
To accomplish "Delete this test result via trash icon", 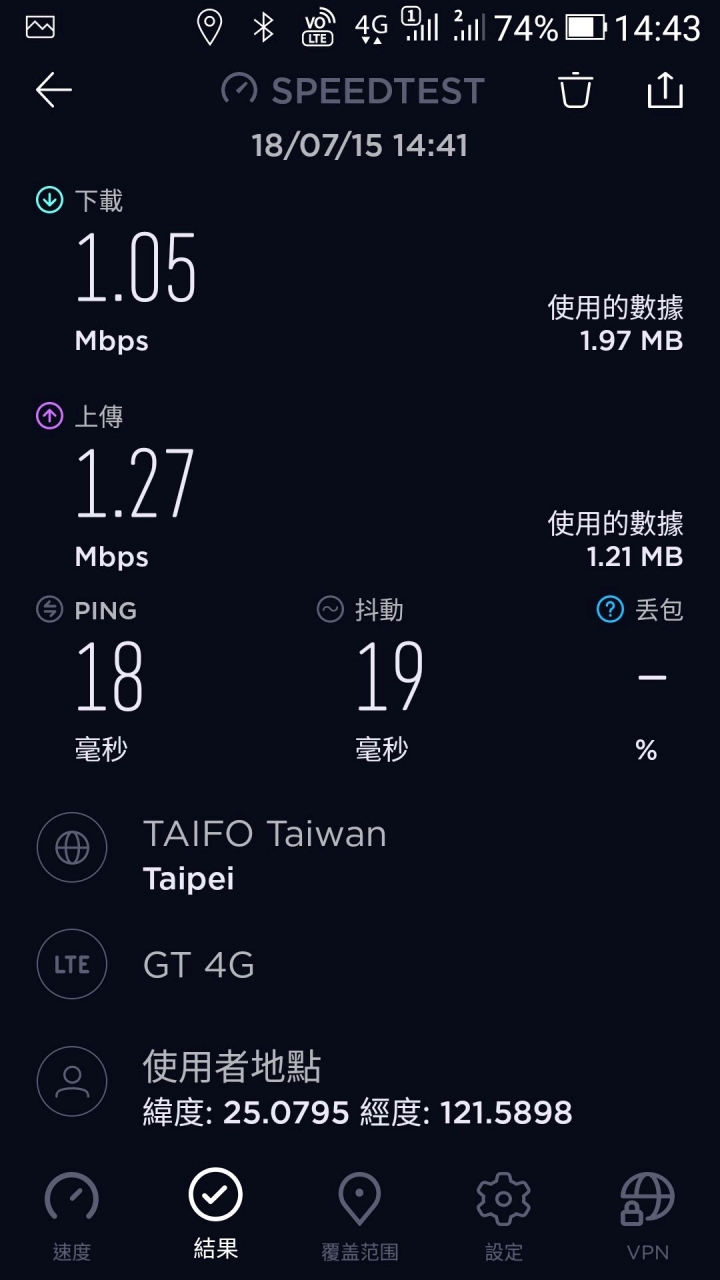I will coord(575,90).
